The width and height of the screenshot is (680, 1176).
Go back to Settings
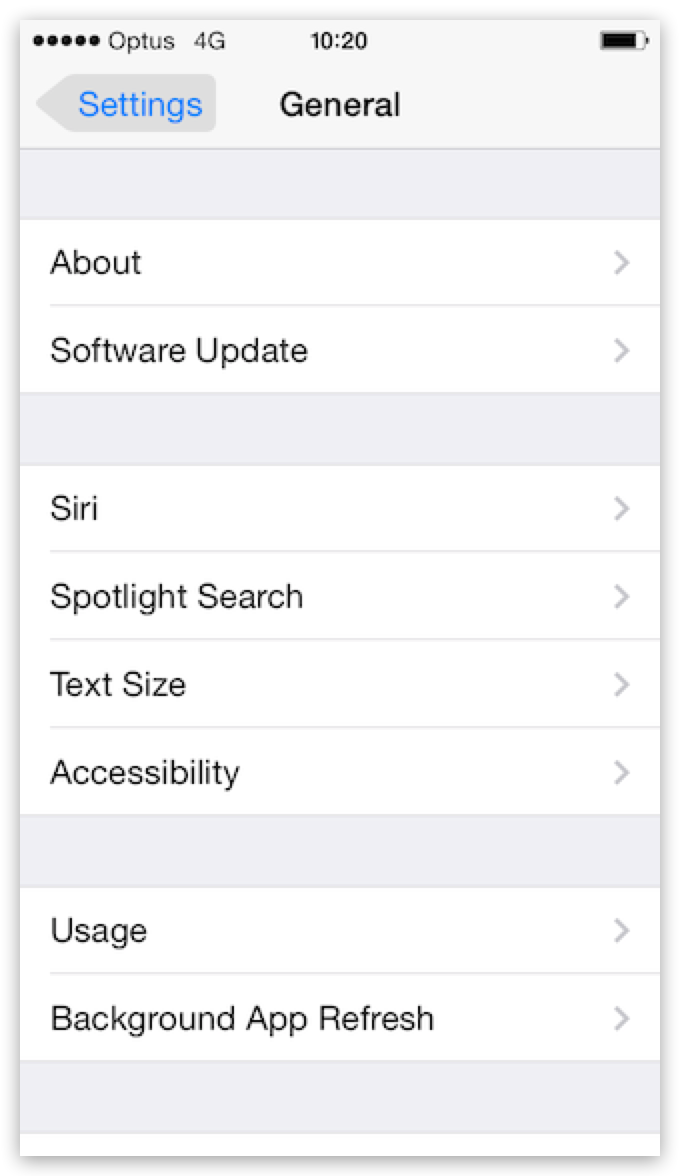[127, 104]
